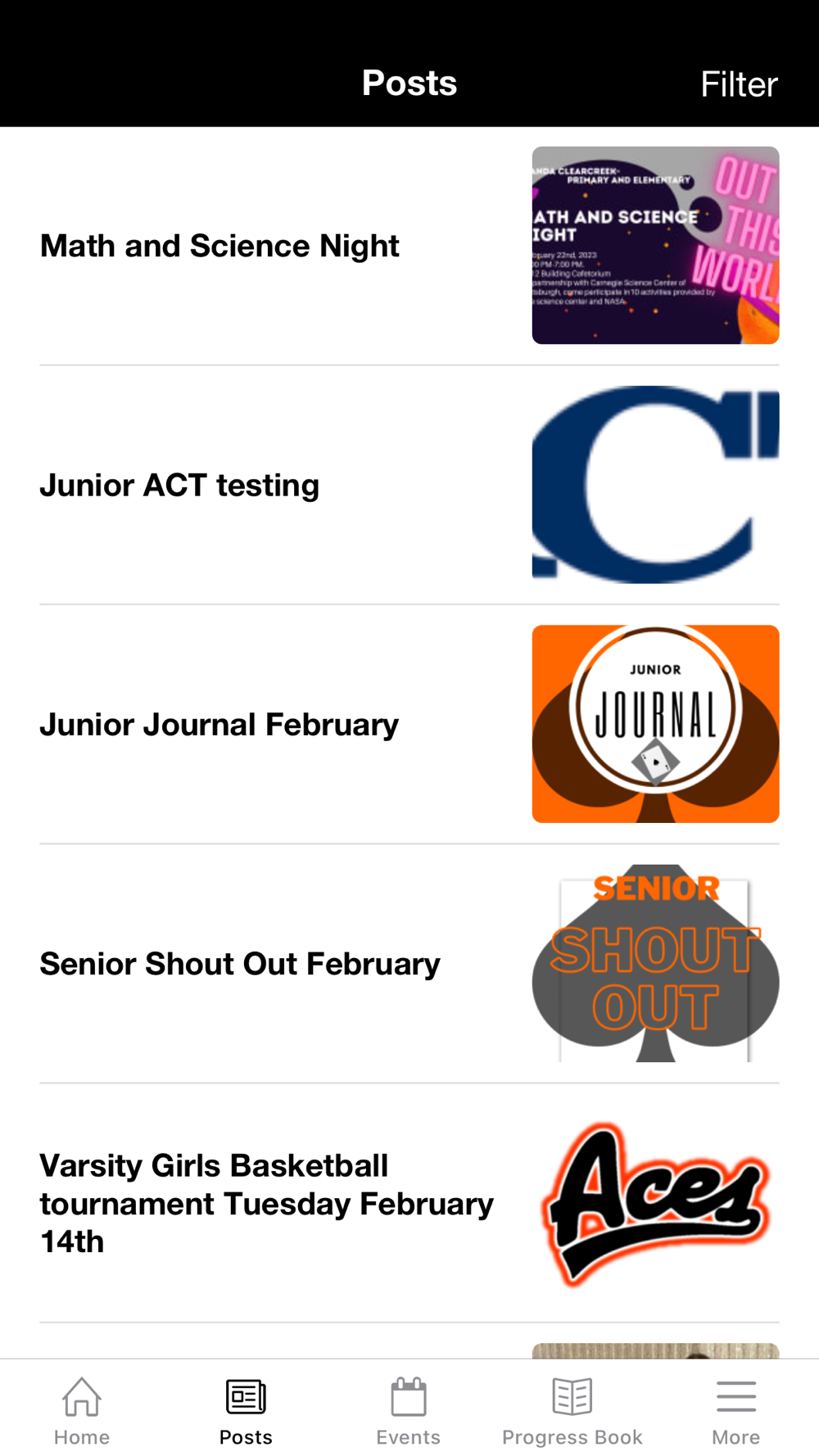
Task: Select the Posts tab
Action: [246, 1411]
